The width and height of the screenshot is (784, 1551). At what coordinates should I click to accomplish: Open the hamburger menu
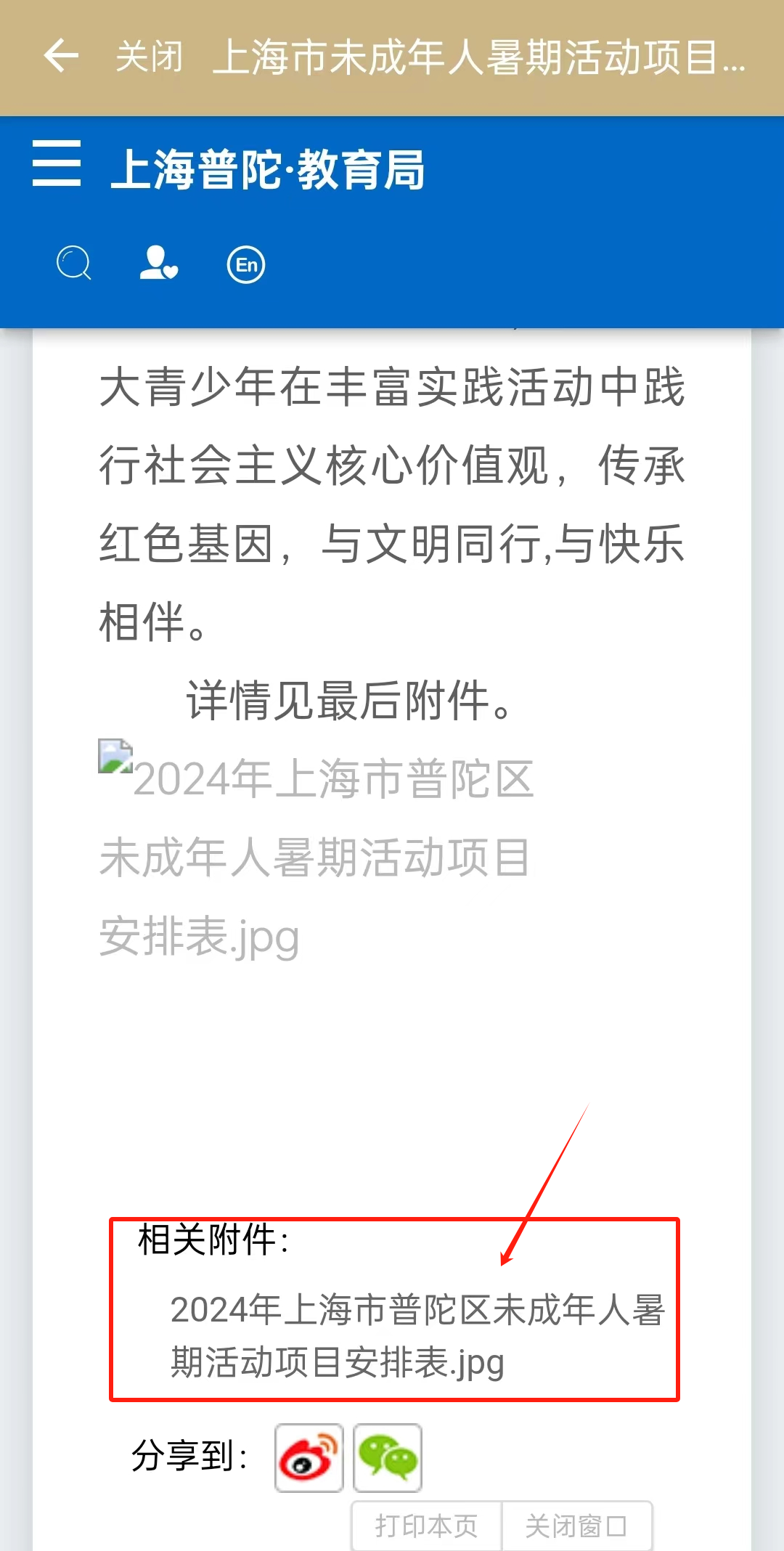tap(57, 164)
